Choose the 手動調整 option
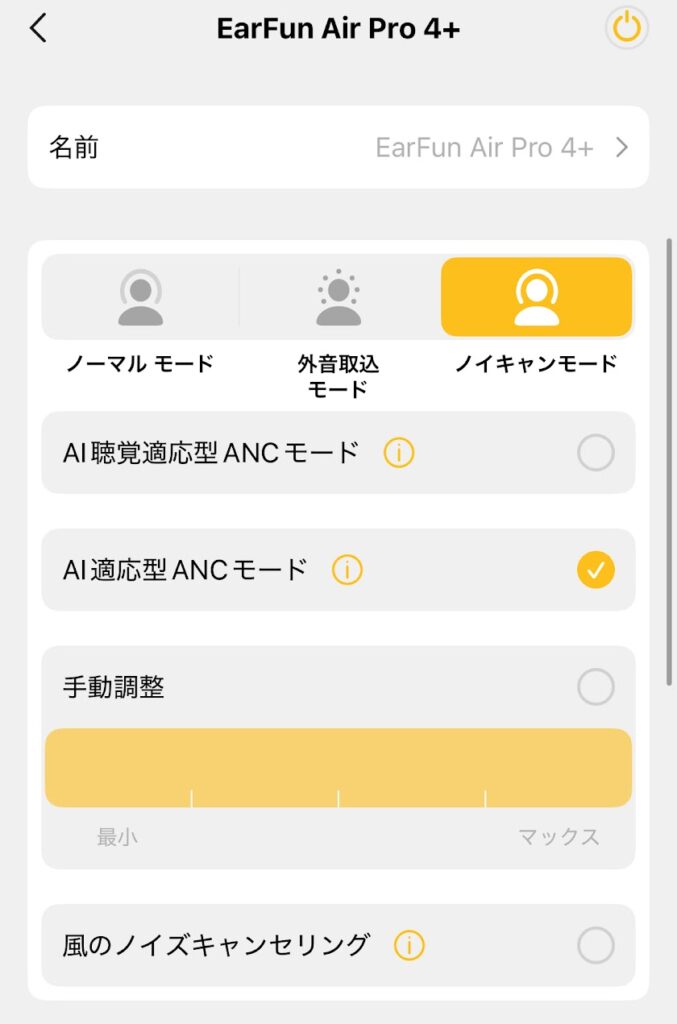 tap(596, 688)
